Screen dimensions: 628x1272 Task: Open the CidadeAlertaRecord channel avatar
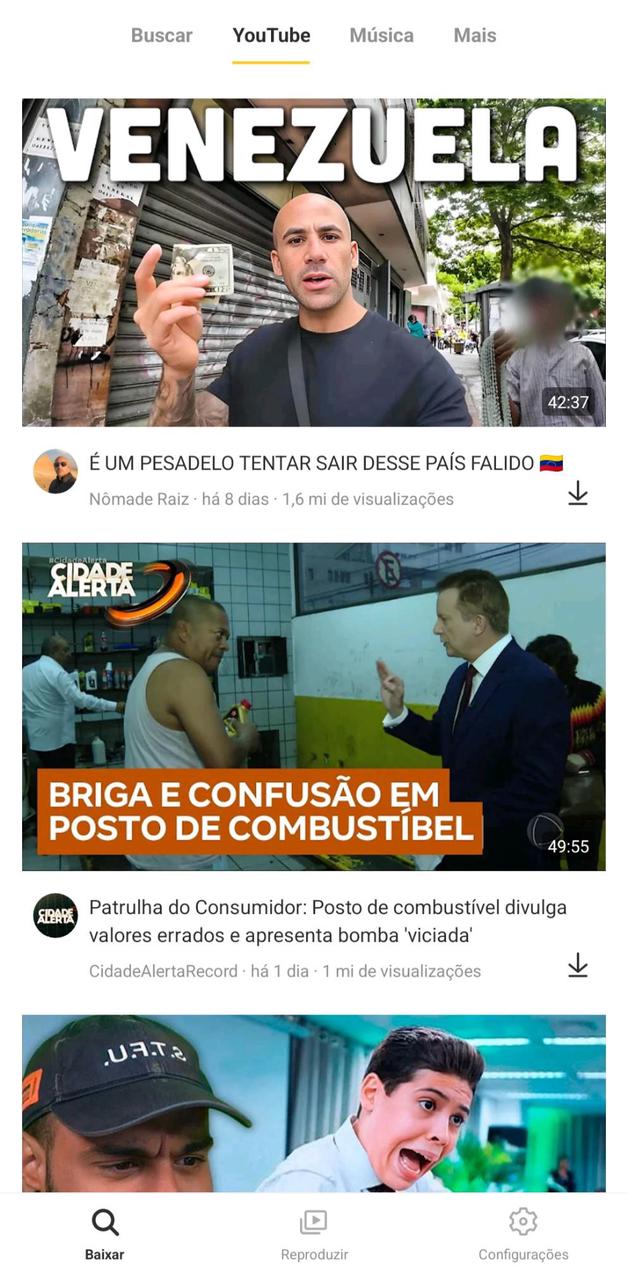click(x=55, y=915)
